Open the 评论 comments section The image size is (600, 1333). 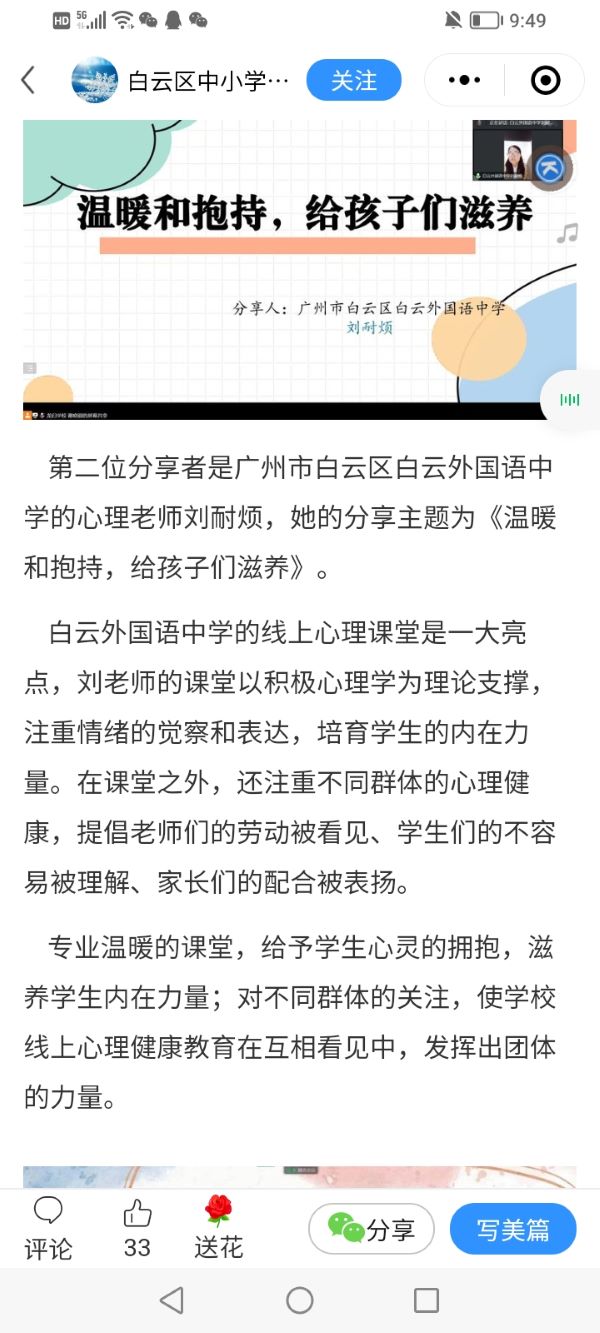(48, 1229)
